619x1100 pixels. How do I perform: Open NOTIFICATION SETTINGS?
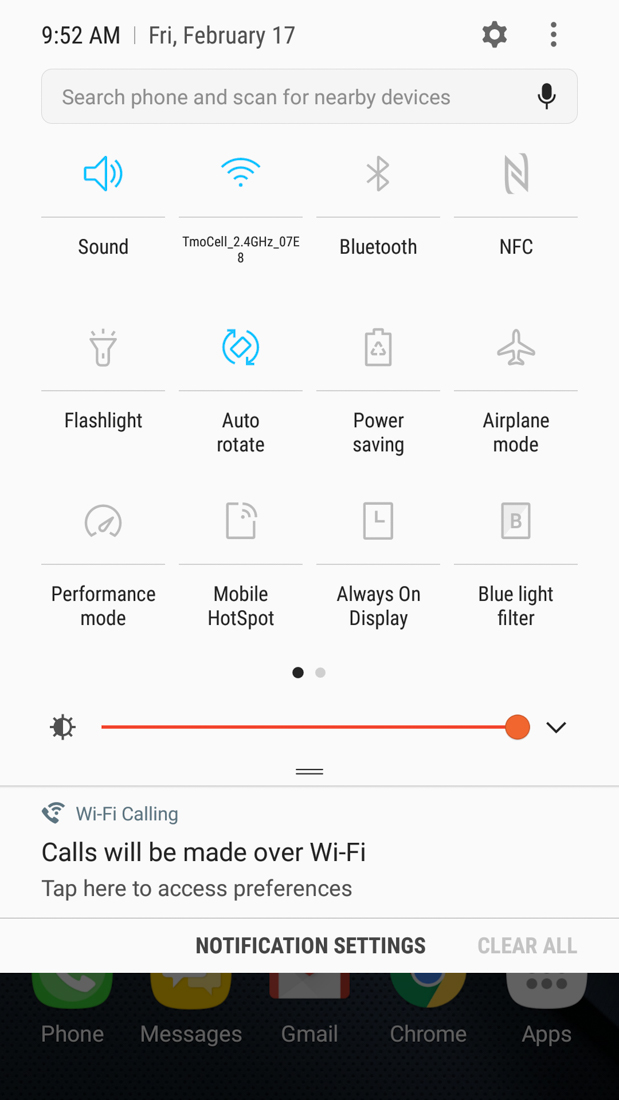click(310, 946)
